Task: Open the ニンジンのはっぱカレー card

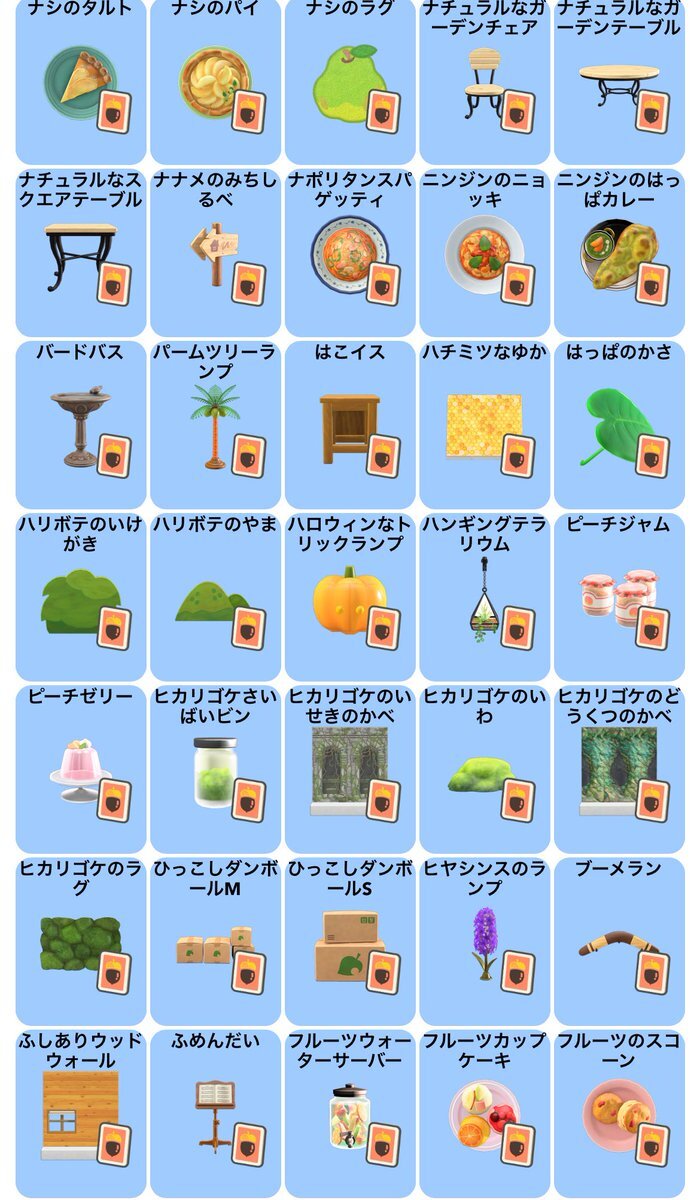Action: tap(620, 252)
